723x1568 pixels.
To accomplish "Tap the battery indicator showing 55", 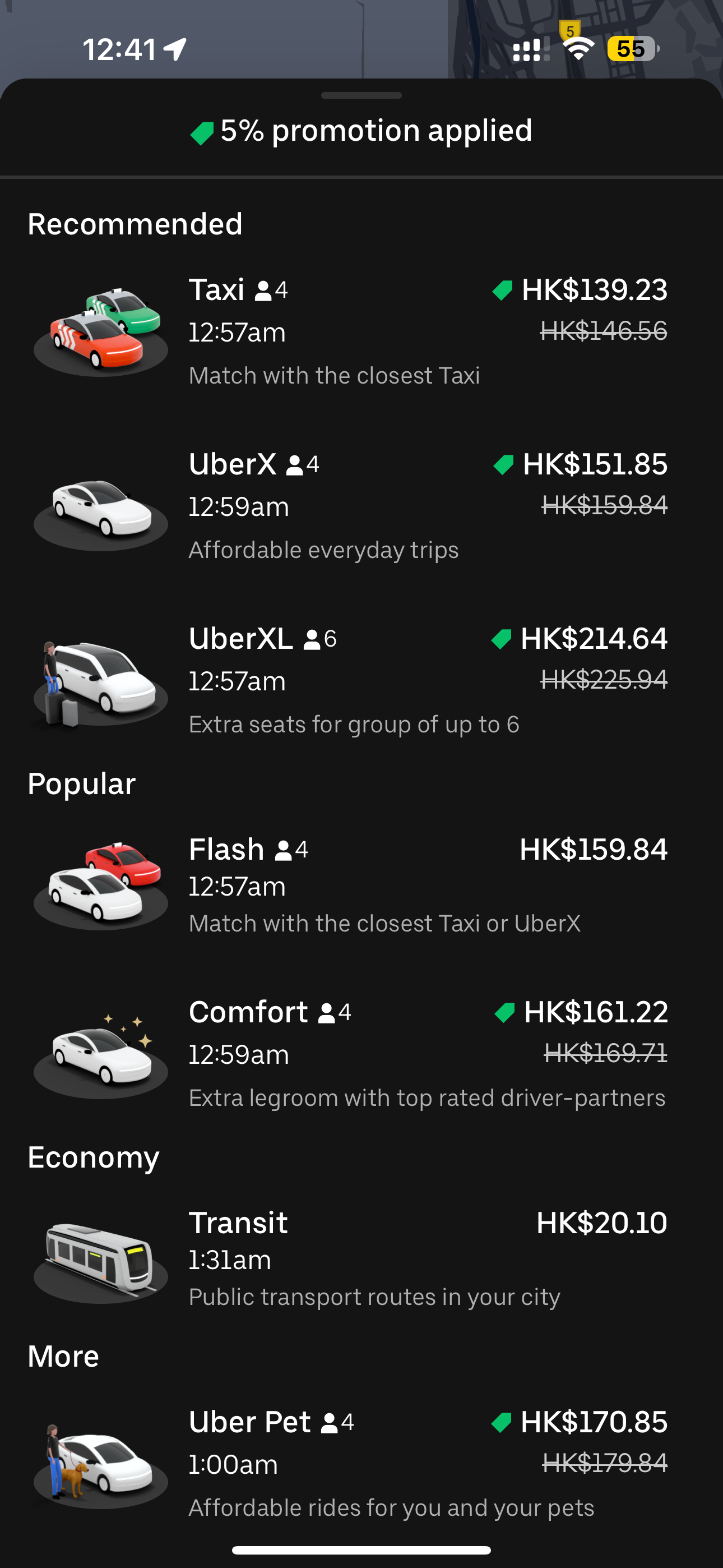I will tap(631, 49).
